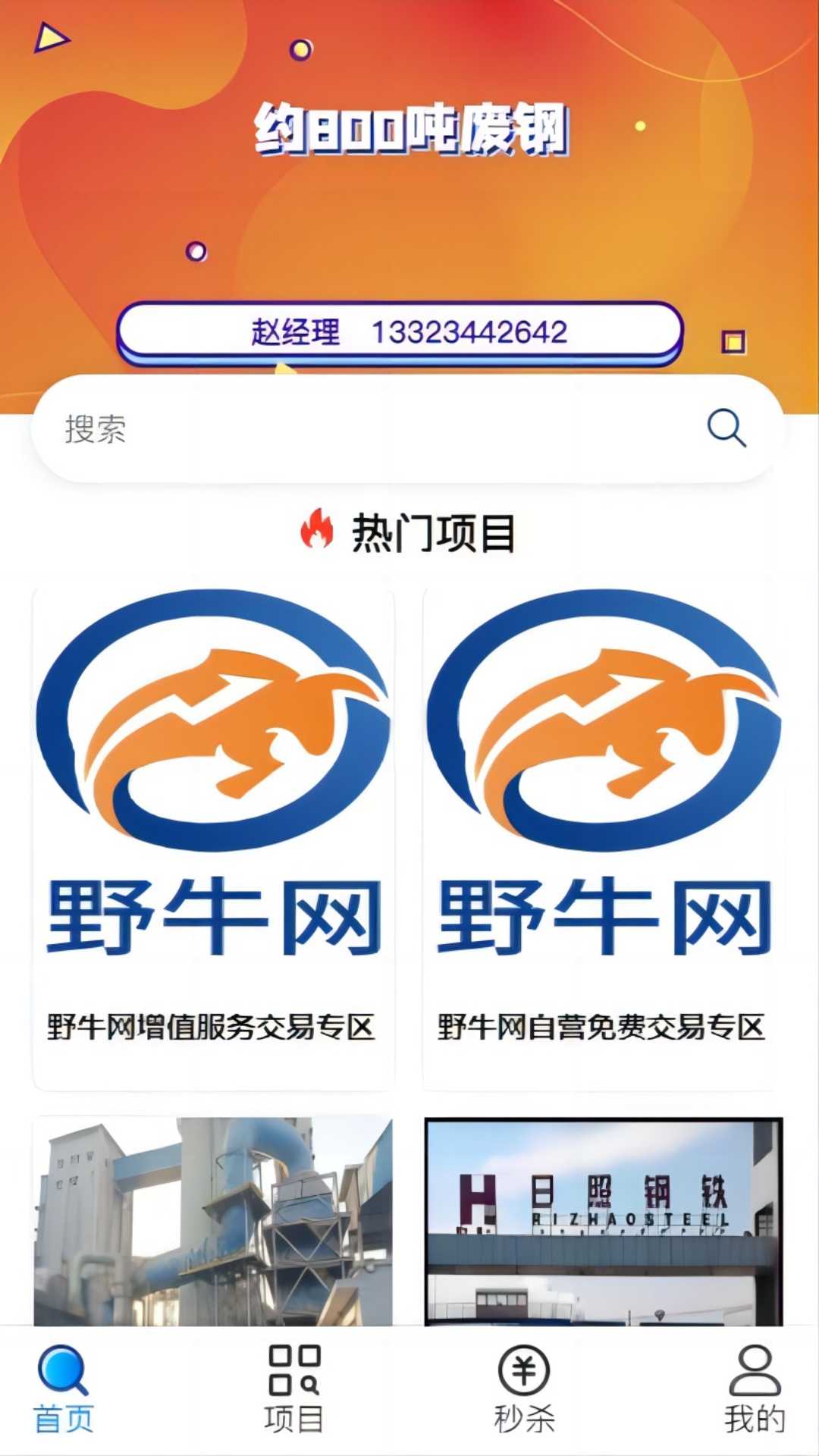Tap the magnifier icon in search bar
The width and height of the screenshot is (819, 1456).
click(x=726, y=429)
